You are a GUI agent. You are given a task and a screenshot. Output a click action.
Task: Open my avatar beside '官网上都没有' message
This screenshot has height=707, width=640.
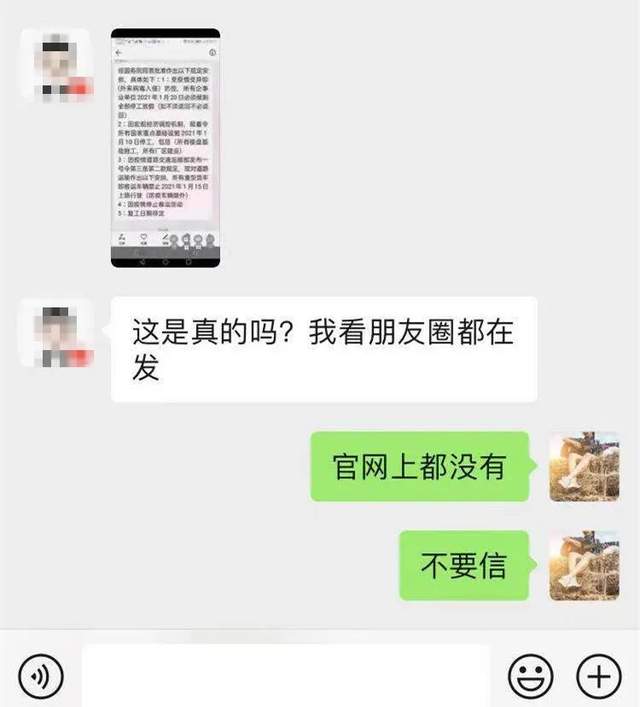pyautogui.click(x=584, y=467)
